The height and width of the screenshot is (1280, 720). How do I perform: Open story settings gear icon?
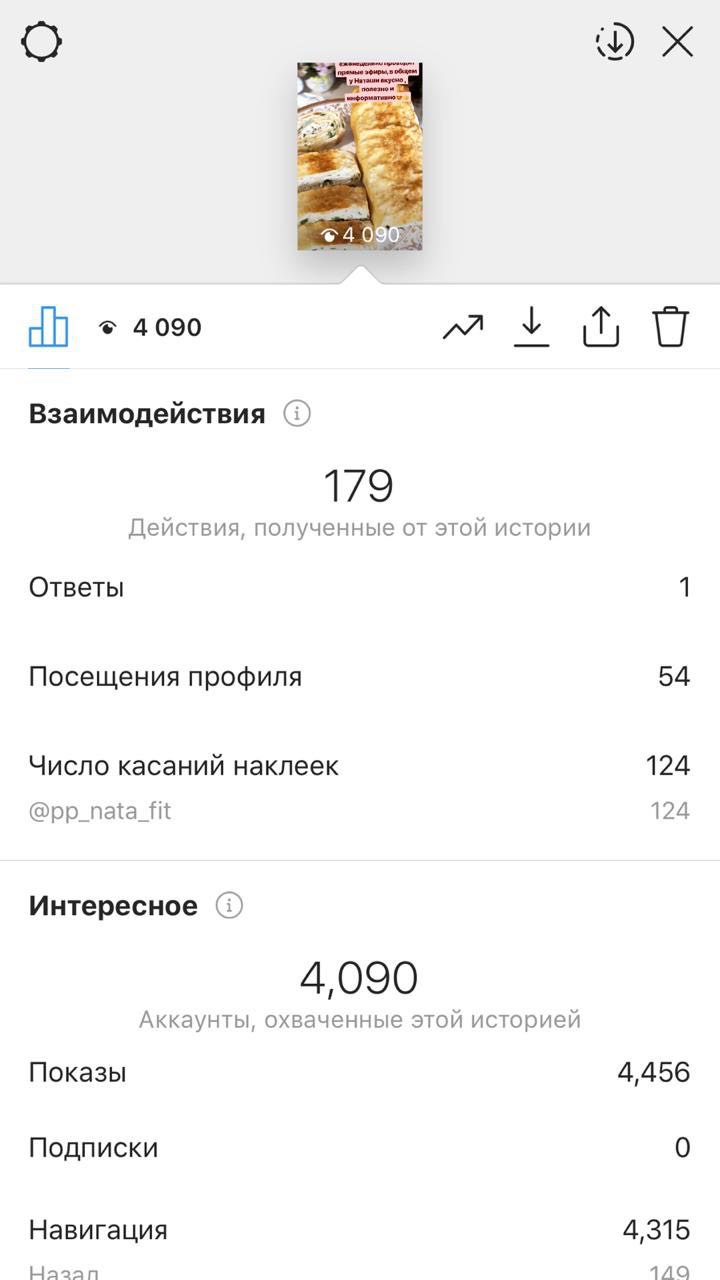pyautogui.click(x=42, y=42)
